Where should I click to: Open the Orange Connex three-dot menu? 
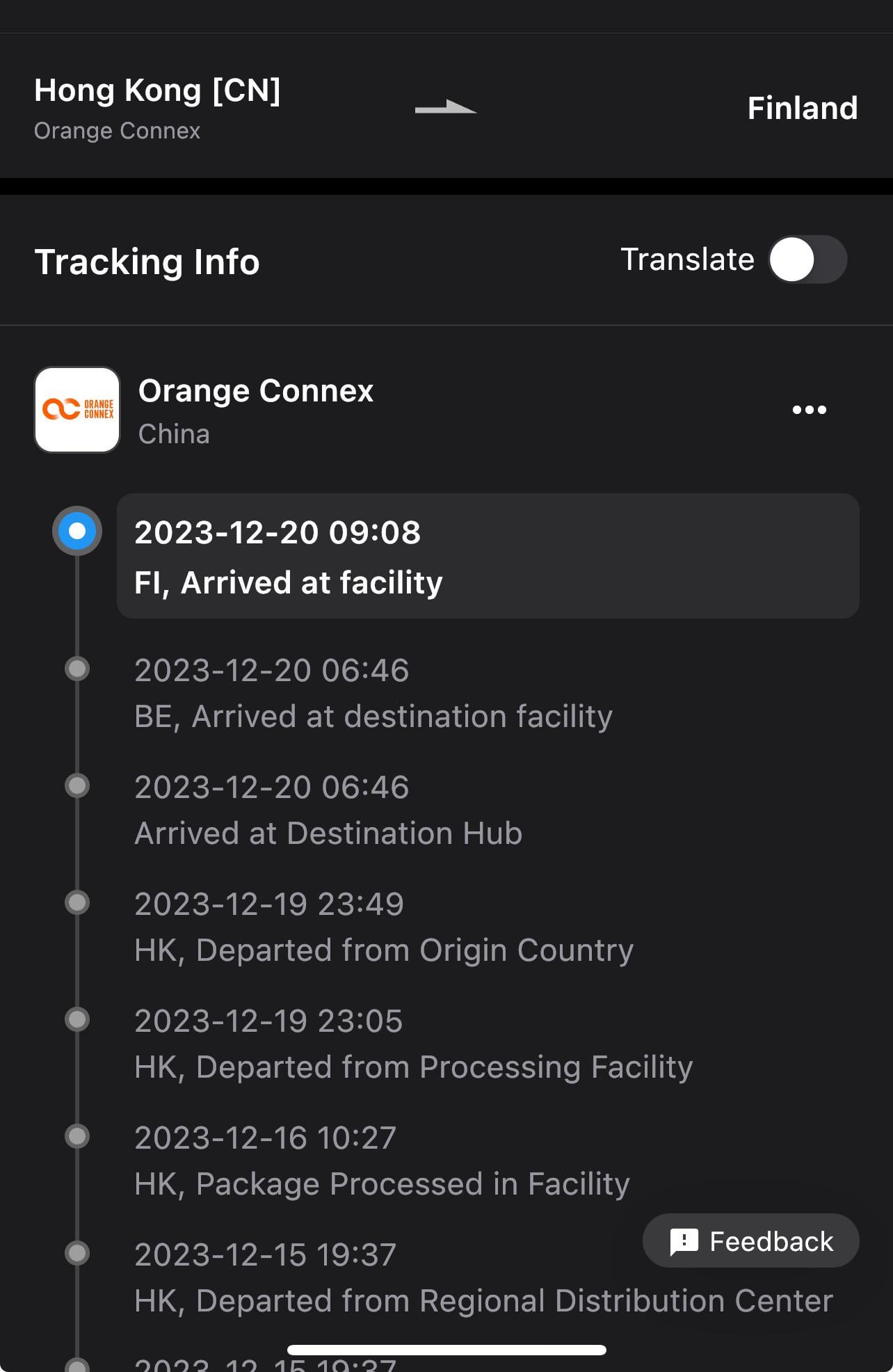(810, 410)
